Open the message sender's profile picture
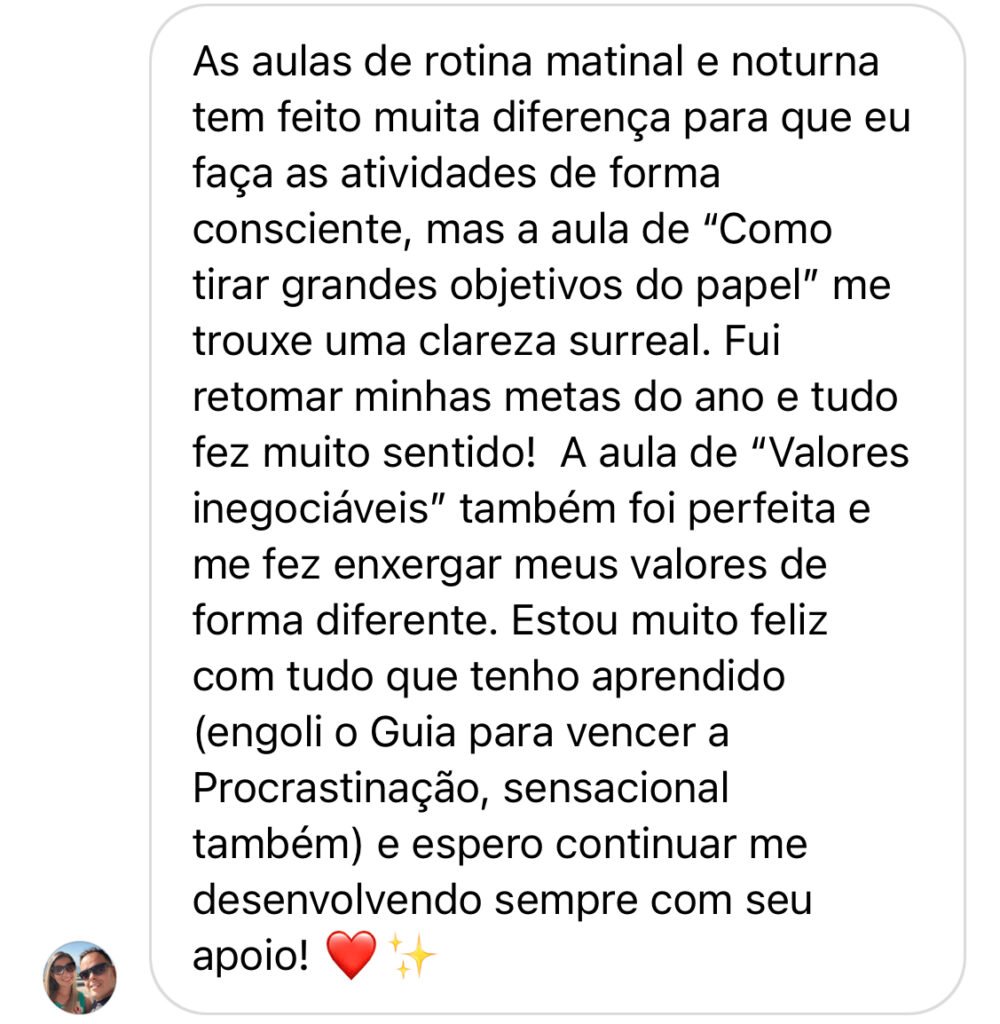The width and height of the screenshot is (1000, 1024). tap(80, 976)
